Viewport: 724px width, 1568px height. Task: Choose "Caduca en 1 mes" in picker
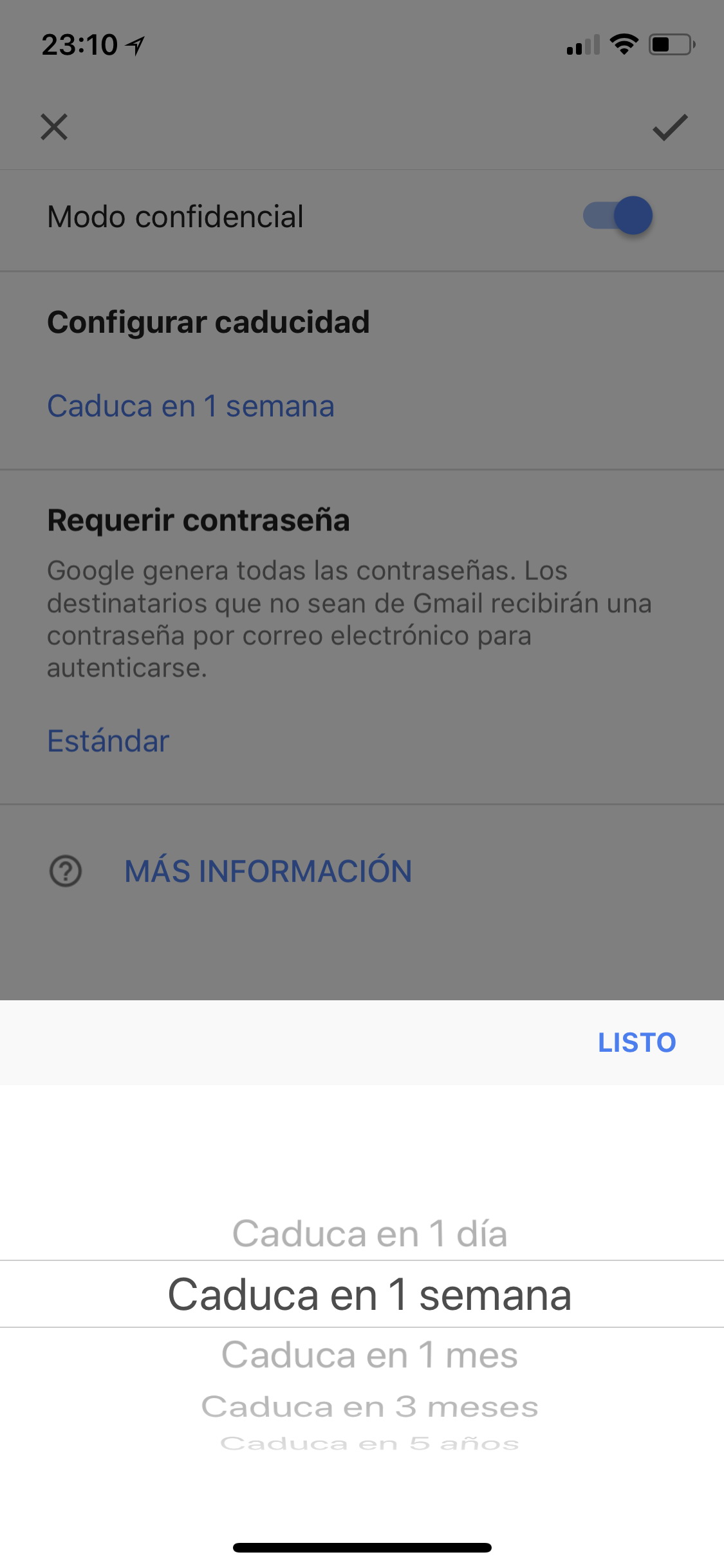pyautogui.click(x=369, y=1355)
